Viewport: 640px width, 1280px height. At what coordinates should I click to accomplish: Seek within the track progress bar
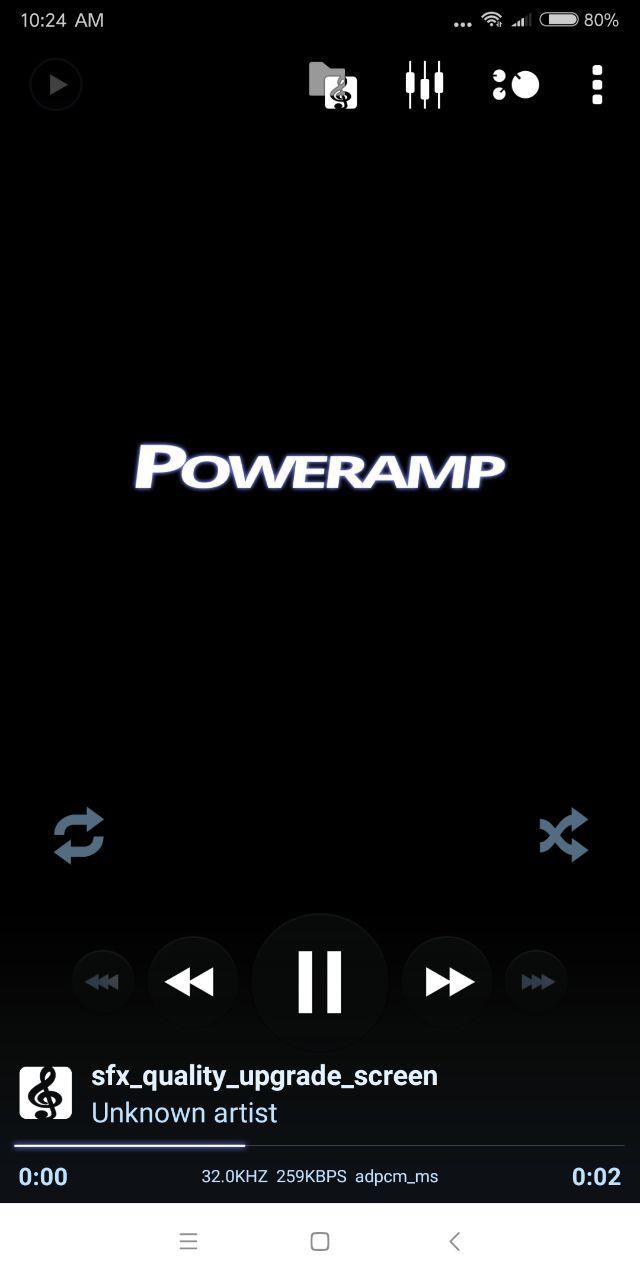tap(320, 1146)
